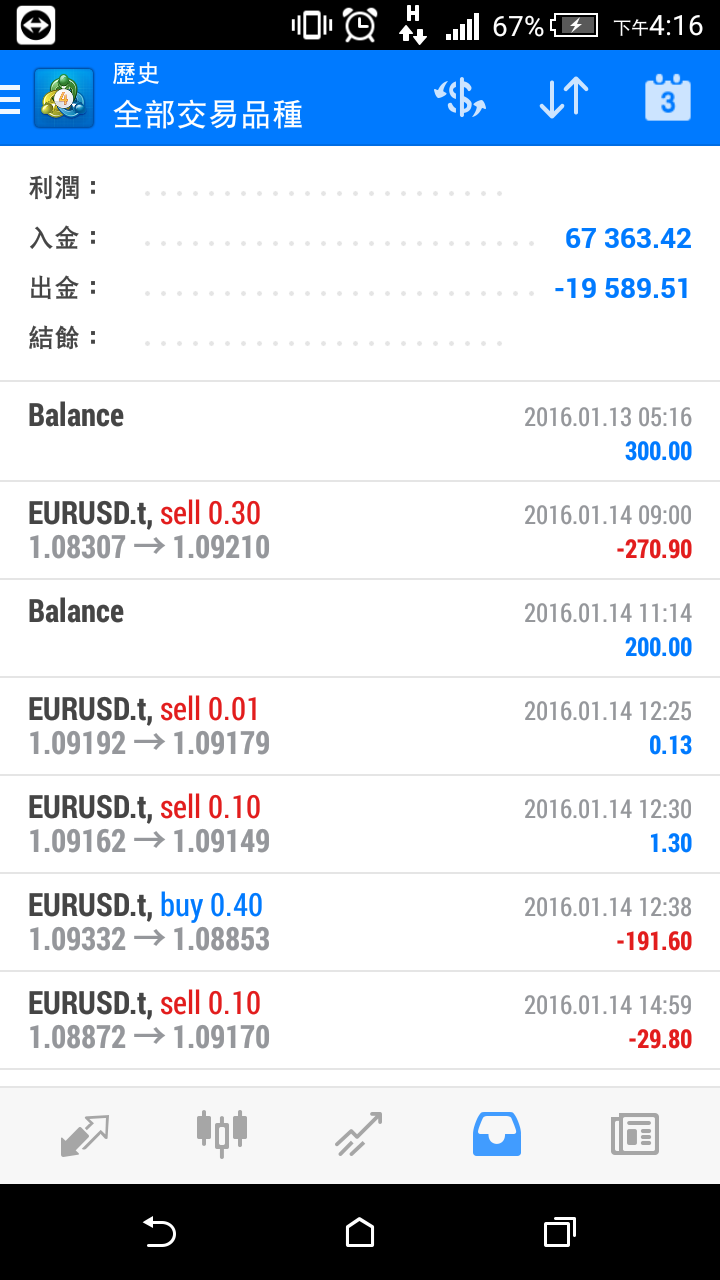
Task: Go back with the system back button
Action: (160, 1232)
